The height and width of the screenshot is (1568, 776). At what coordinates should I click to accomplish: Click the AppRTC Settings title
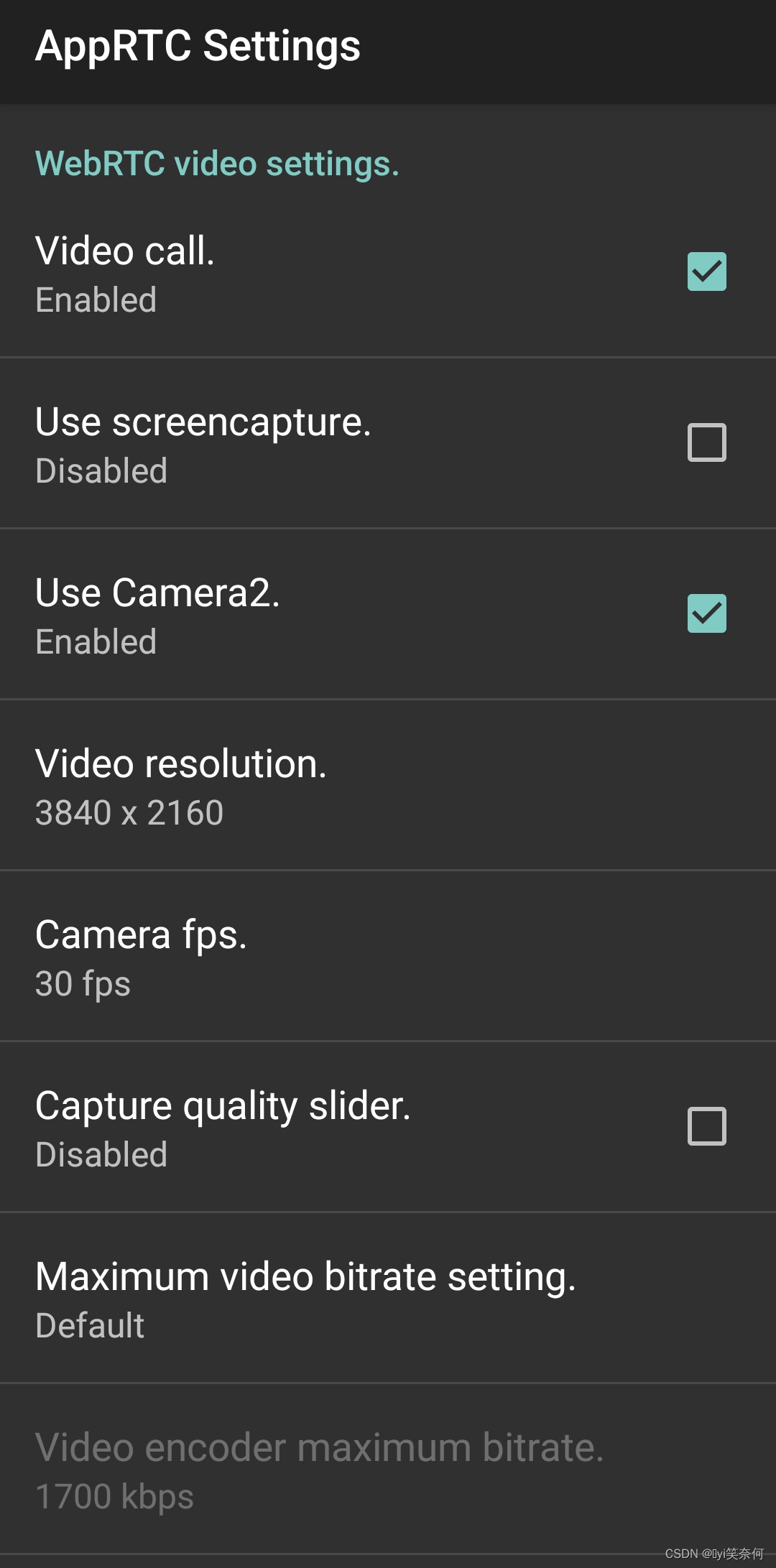point(198,47)
